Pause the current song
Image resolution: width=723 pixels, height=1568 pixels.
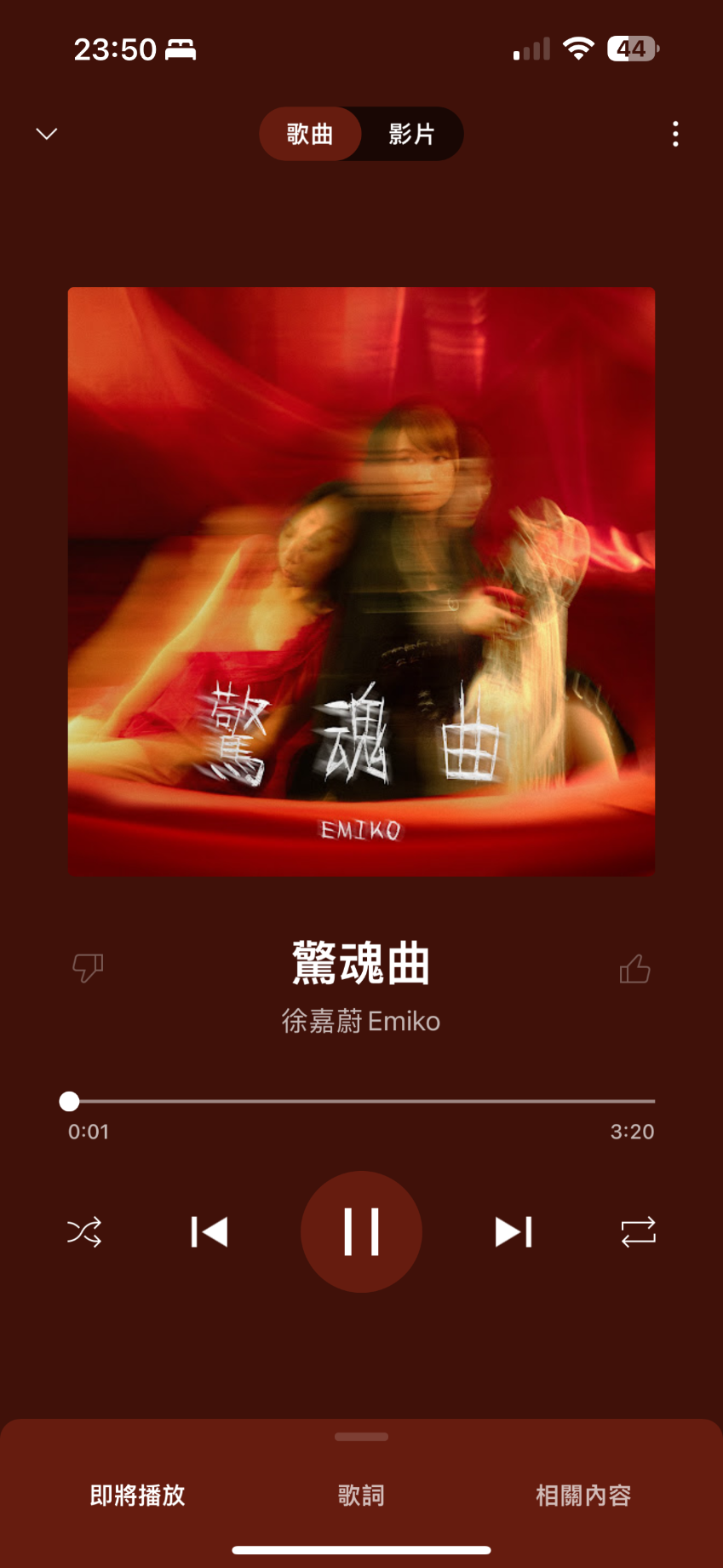click(x=361, y=1231)
